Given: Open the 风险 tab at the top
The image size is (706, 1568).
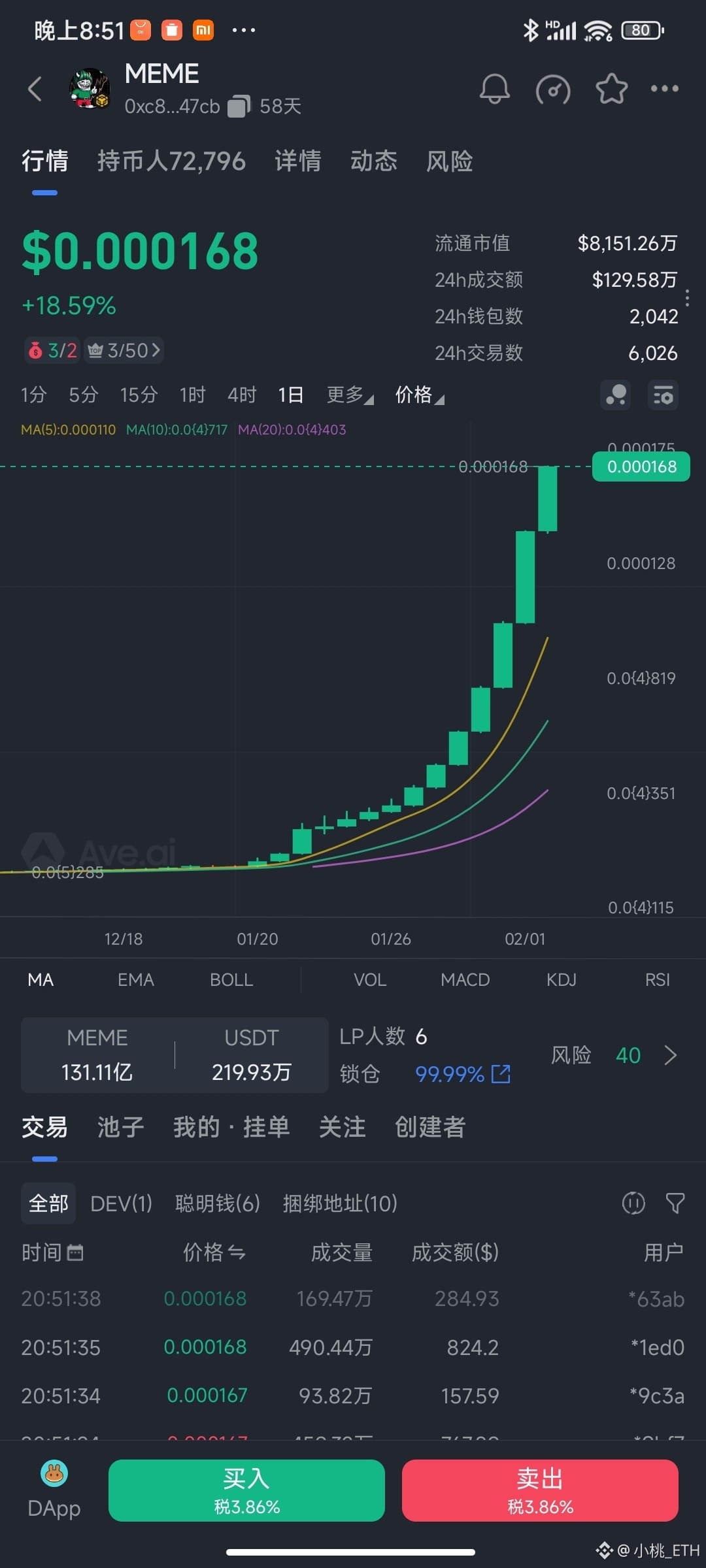Looking at the screenshot, I should coord(449,161).
